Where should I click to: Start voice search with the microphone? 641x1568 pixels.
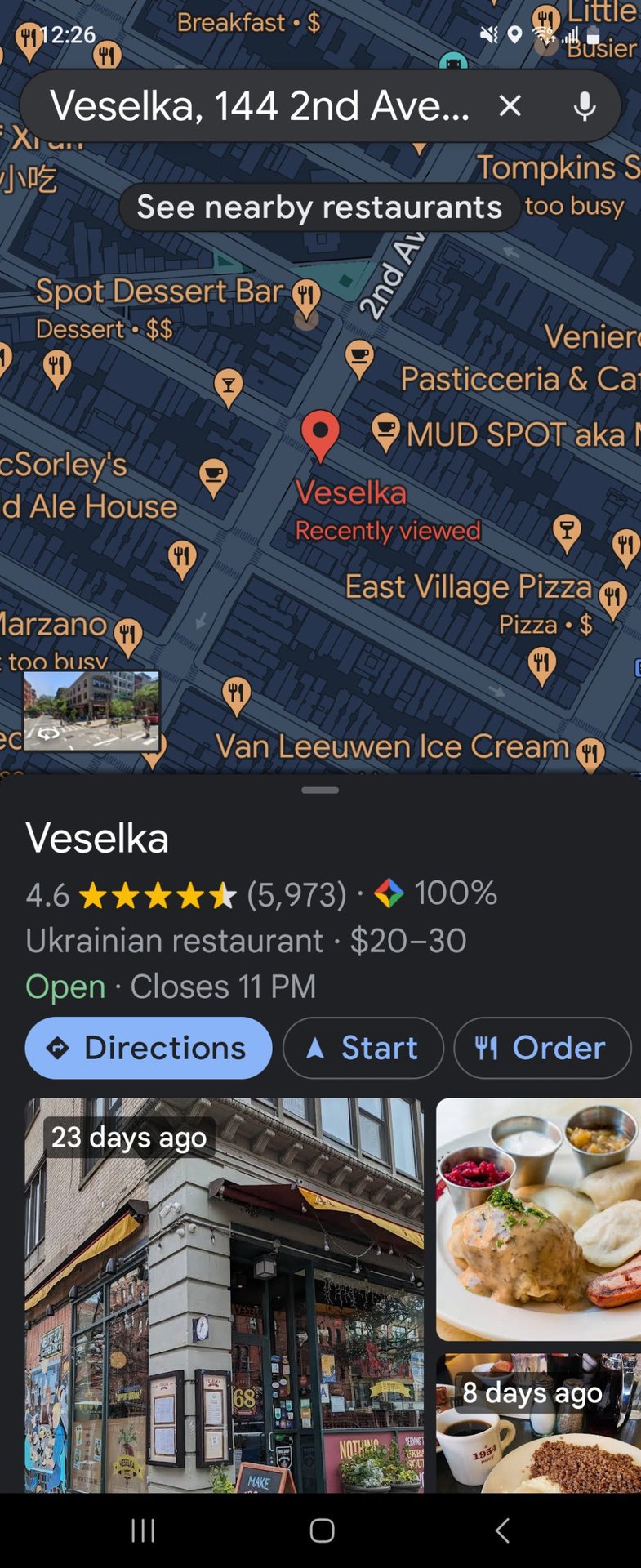[584, 106]
